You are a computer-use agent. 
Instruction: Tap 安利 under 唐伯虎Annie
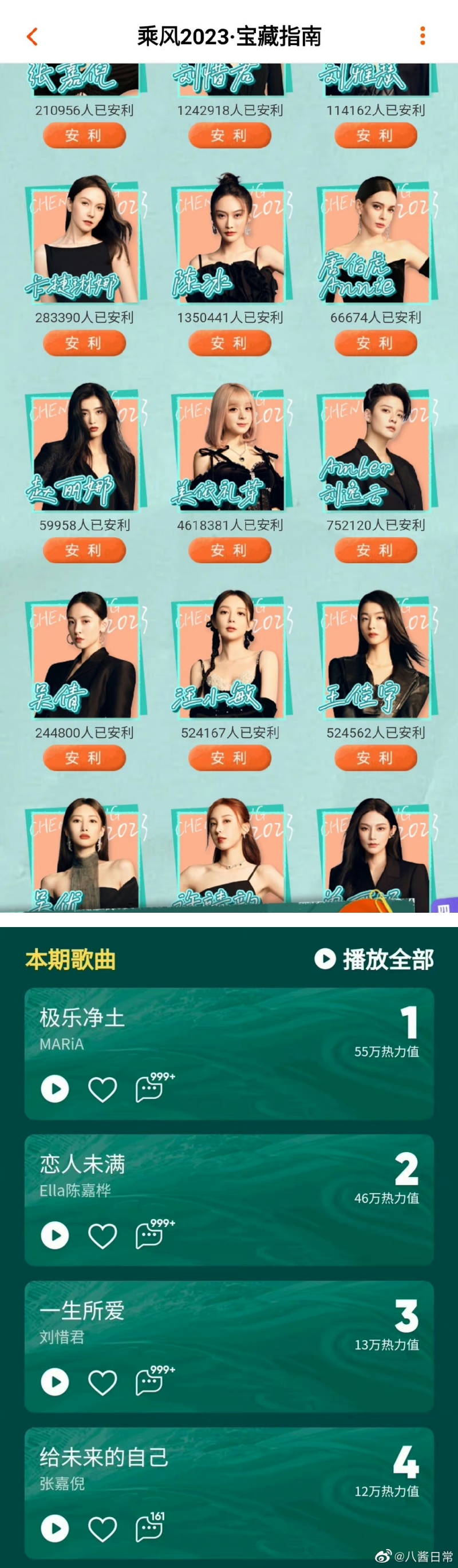[x=375, y=343]
